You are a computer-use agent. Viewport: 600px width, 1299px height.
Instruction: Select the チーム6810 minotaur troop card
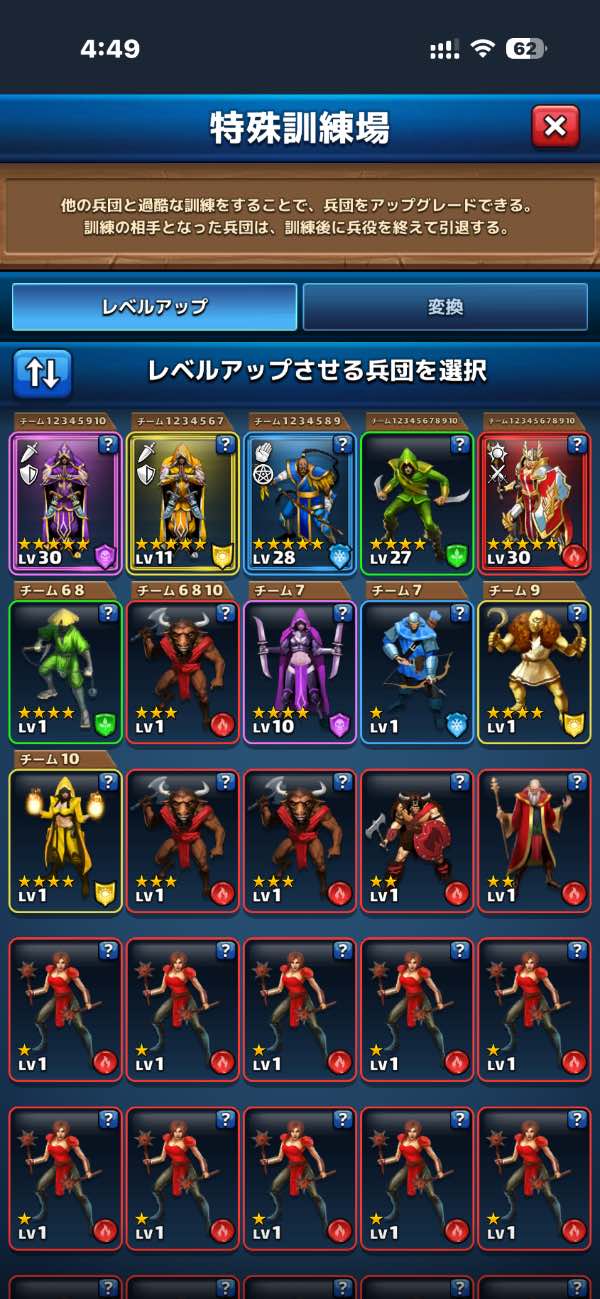click(182, 672)
